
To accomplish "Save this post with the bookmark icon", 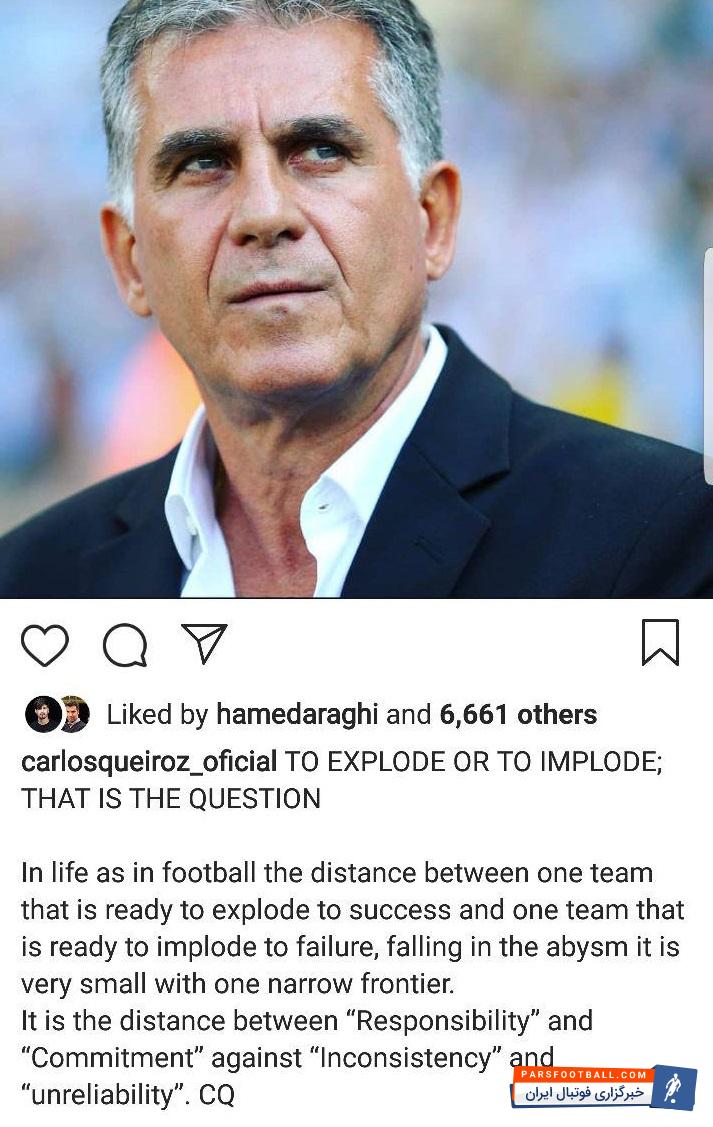I will click(x=660, y=643).
